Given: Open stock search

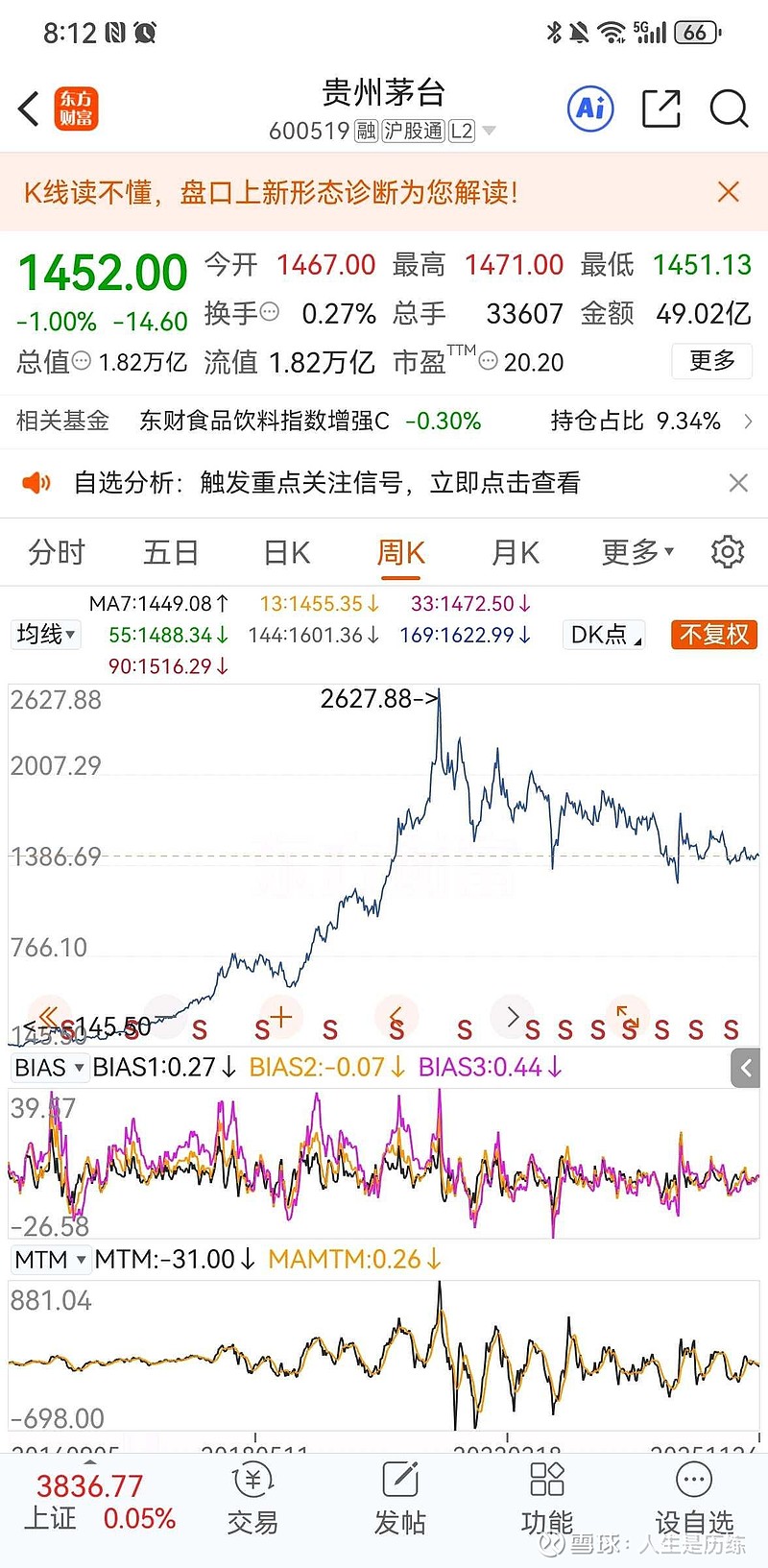Looking at the screenshot, I should pos(729,109).
